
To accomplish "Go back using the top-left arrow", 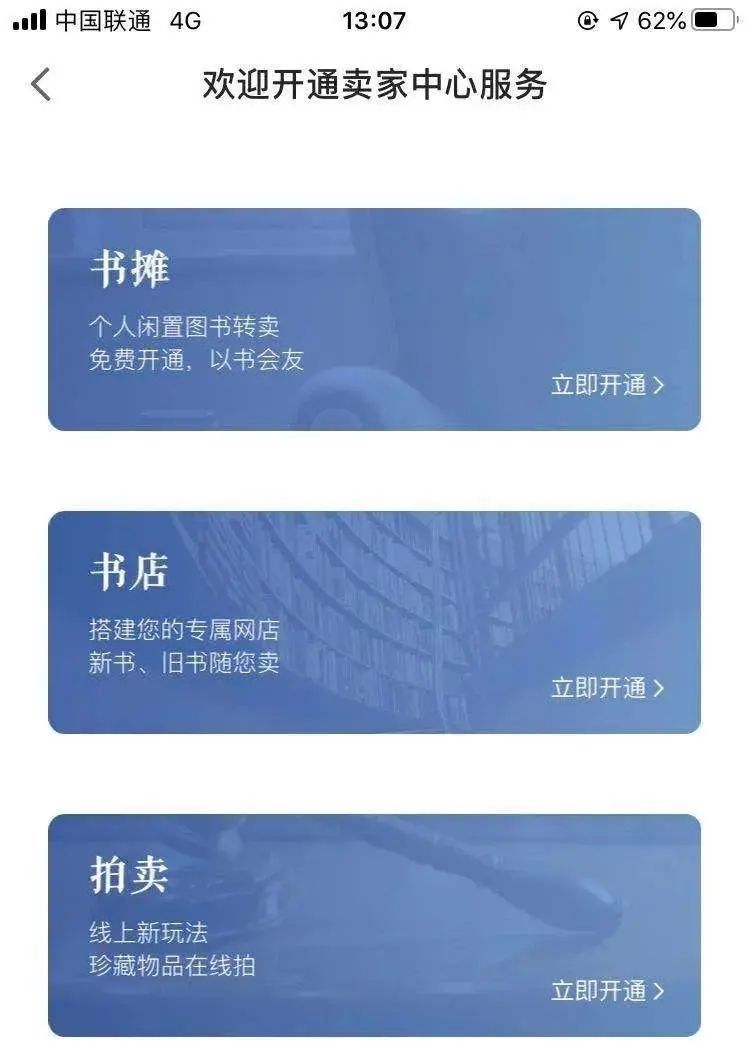I will 41,85.
